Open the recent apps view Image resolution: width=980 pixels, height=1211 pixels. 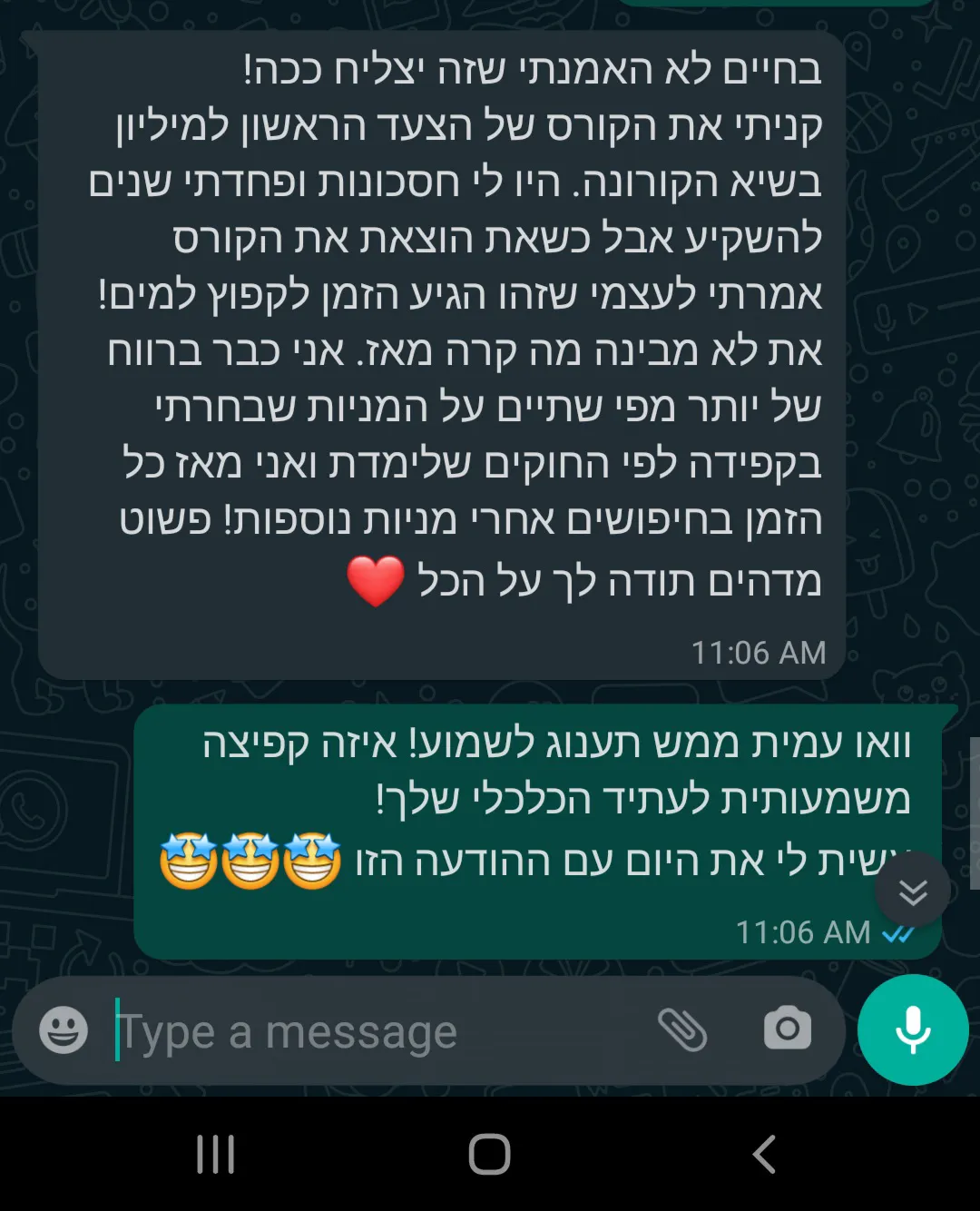click(x=216, y=1155)
